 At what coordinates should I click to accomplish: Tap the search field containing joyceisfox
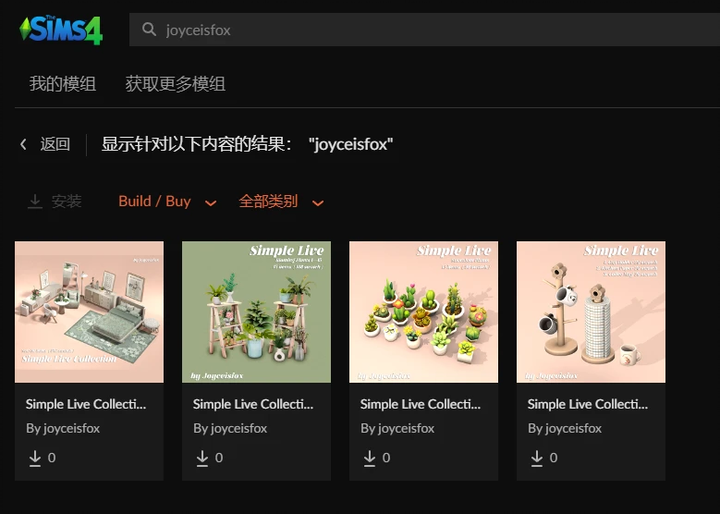420,30
